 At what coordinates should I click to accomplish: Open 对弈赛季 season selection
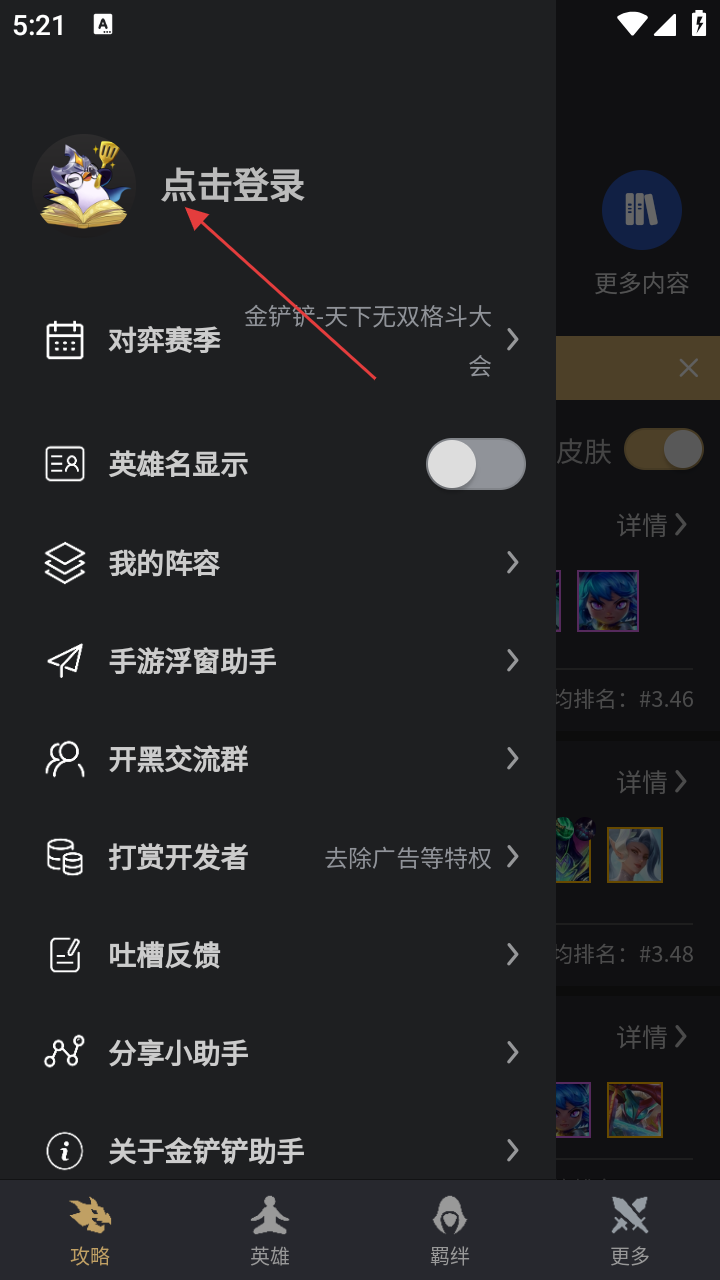[280, 341]
